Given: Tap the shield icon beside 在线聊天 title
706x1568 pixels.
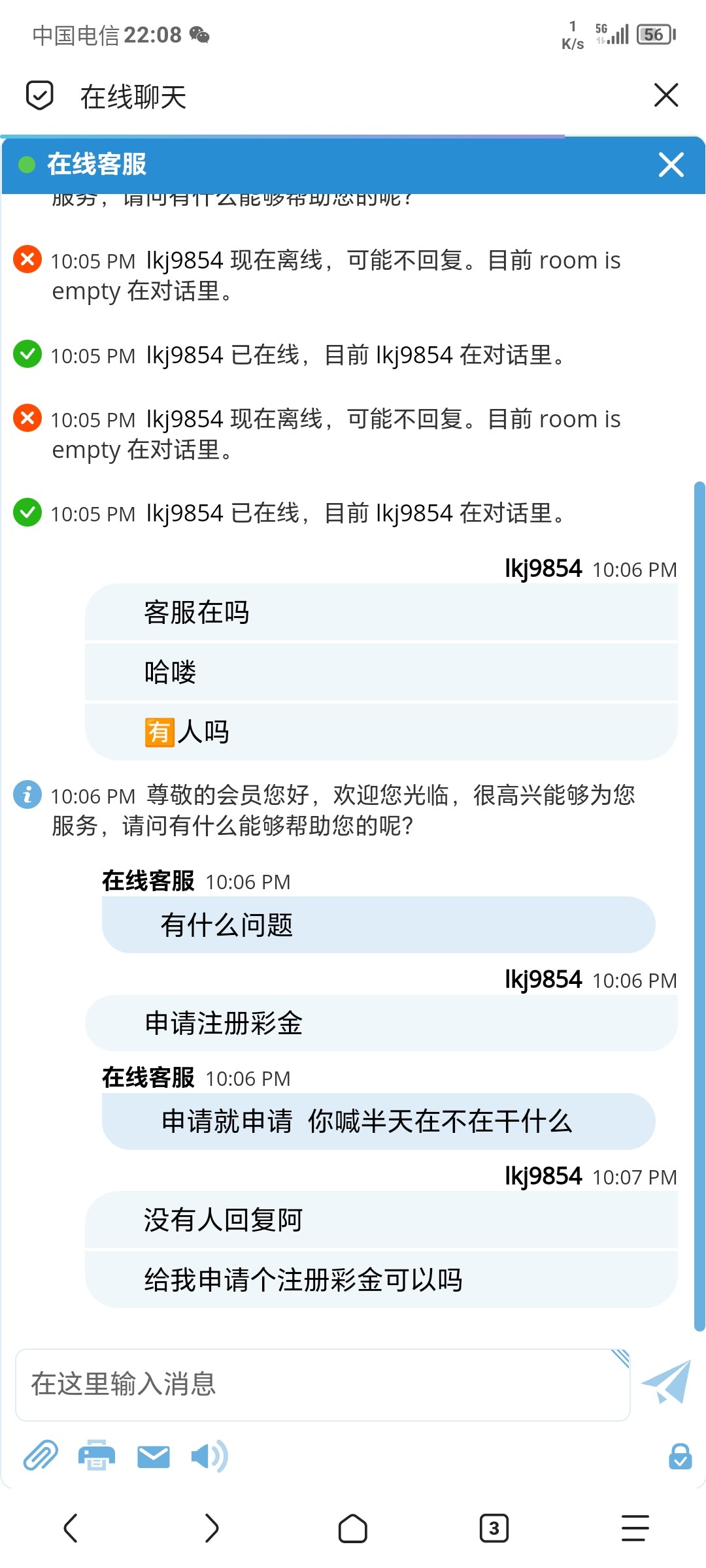Looking at the screenshot, I should (39, 95).
